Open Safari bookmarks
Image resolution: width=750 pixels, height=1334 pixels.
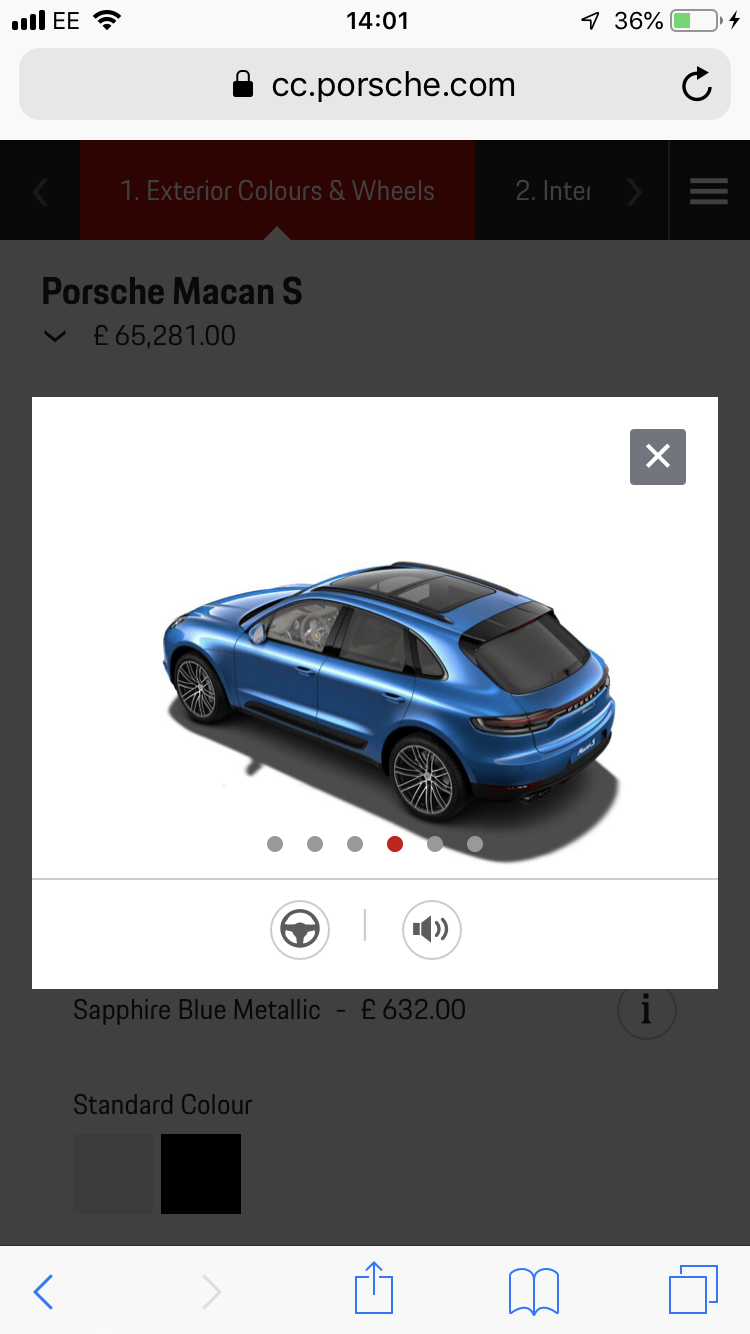[534, 1291]
